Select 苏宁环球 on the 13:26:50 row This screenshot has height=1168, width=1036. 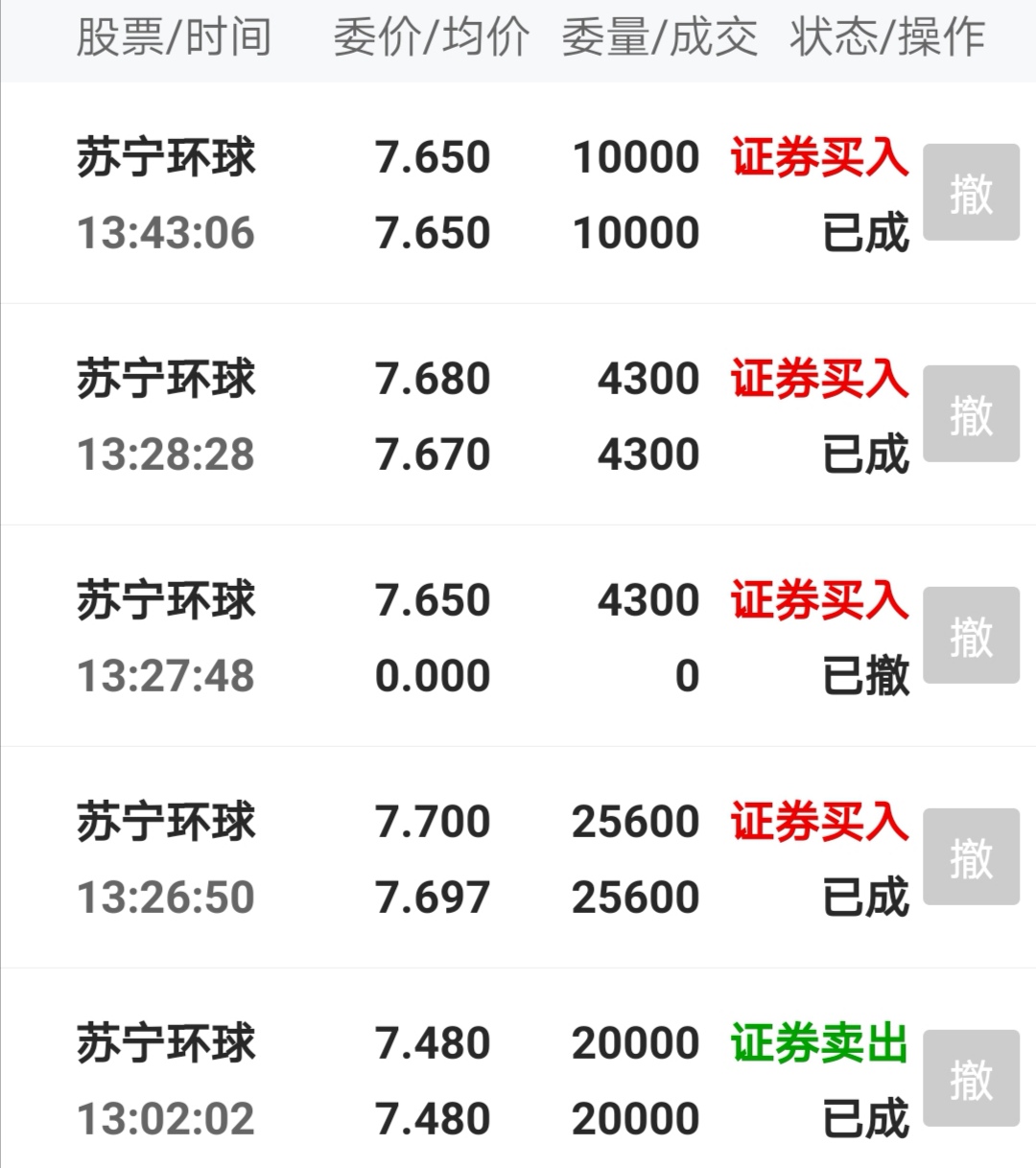(165, 822)
